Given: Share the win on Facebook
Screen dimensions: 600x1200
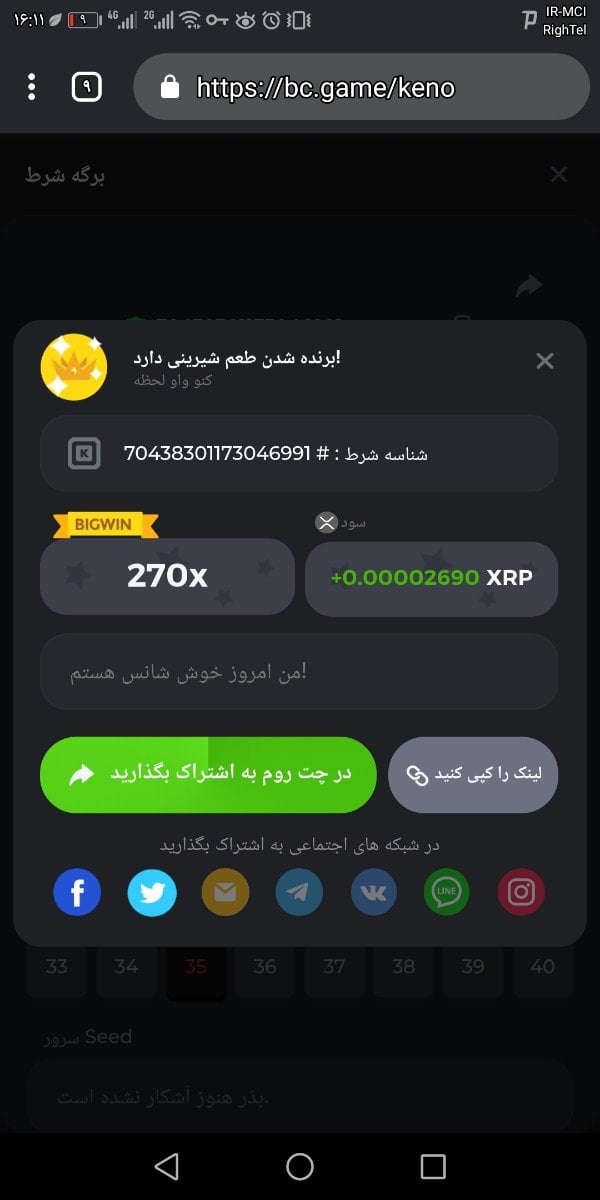Looking at the screenshot, I should click(x=77, y=892).
